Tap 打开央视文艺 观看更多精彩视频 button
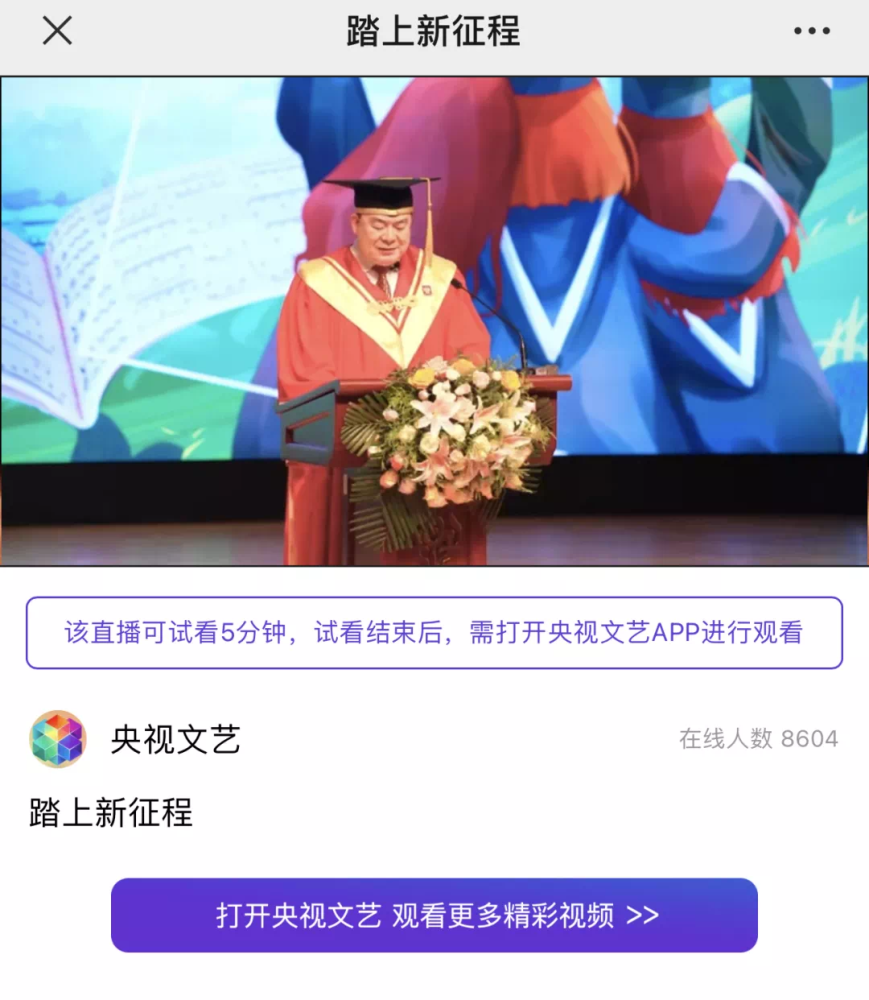869x1000 pixels. [434, 915]
